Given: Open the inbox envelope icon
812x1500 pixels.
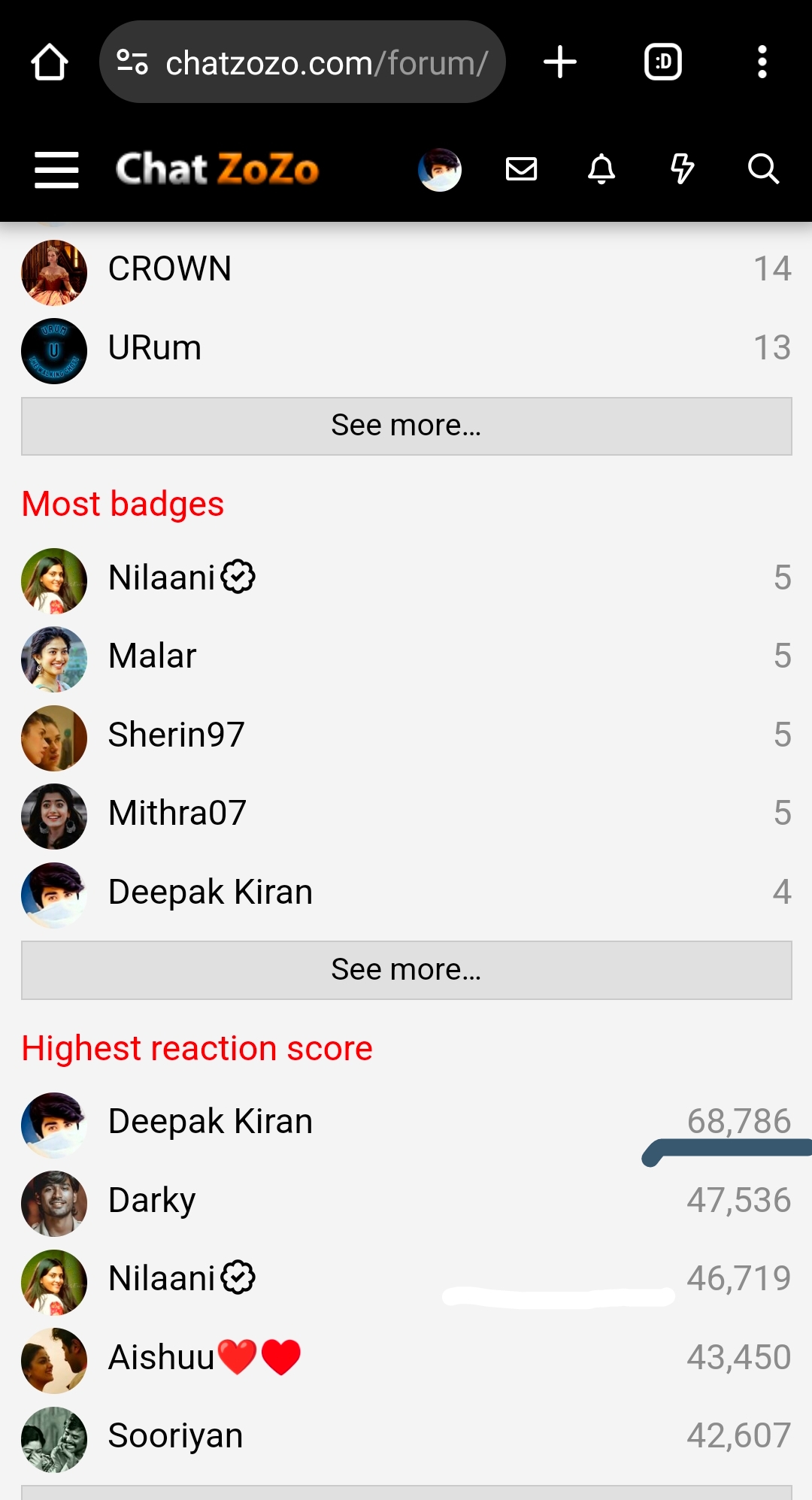Looking at the screenshot, I should (521, 169).
